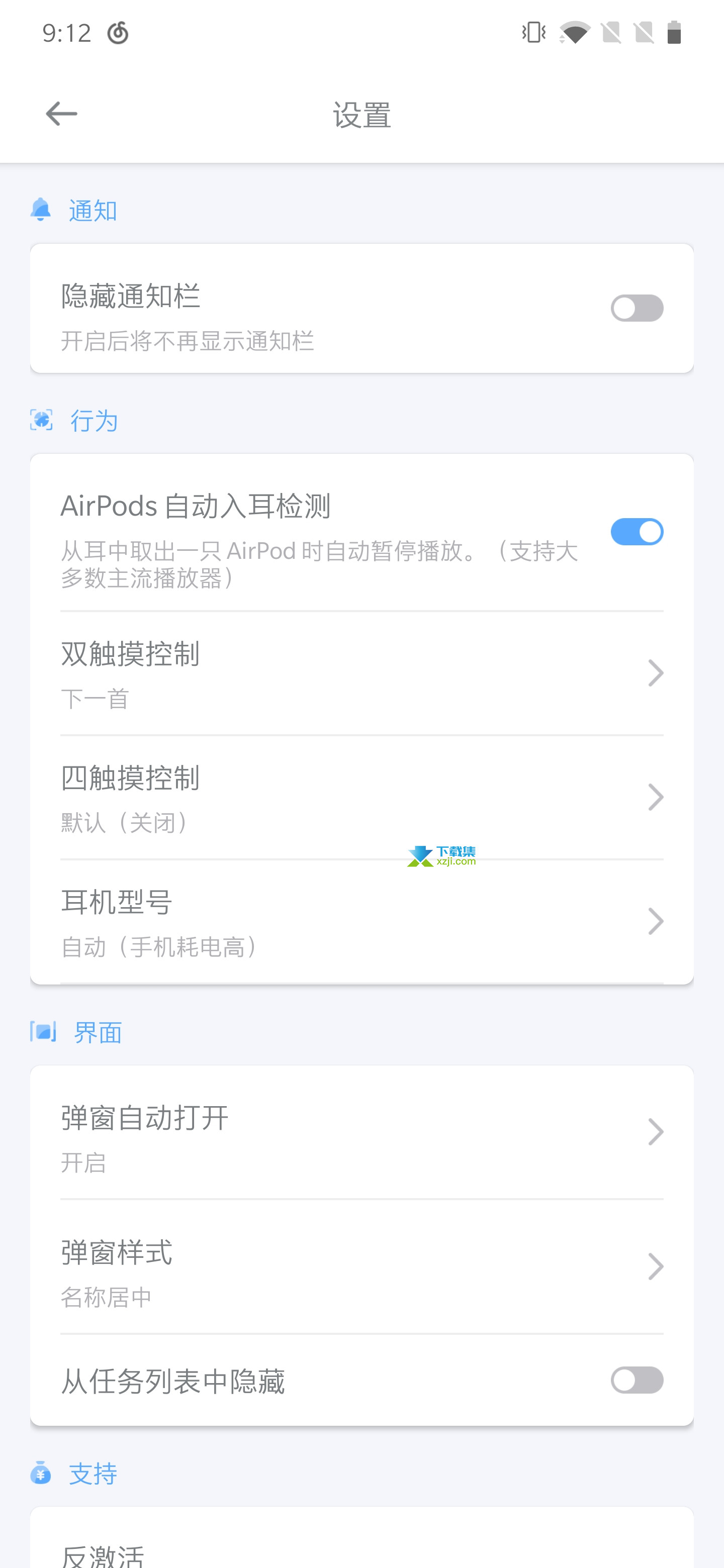Turn off AirPods 自动入耳检测
Viewport: 724px width, 1568px height.
click(x=637, y=531)
